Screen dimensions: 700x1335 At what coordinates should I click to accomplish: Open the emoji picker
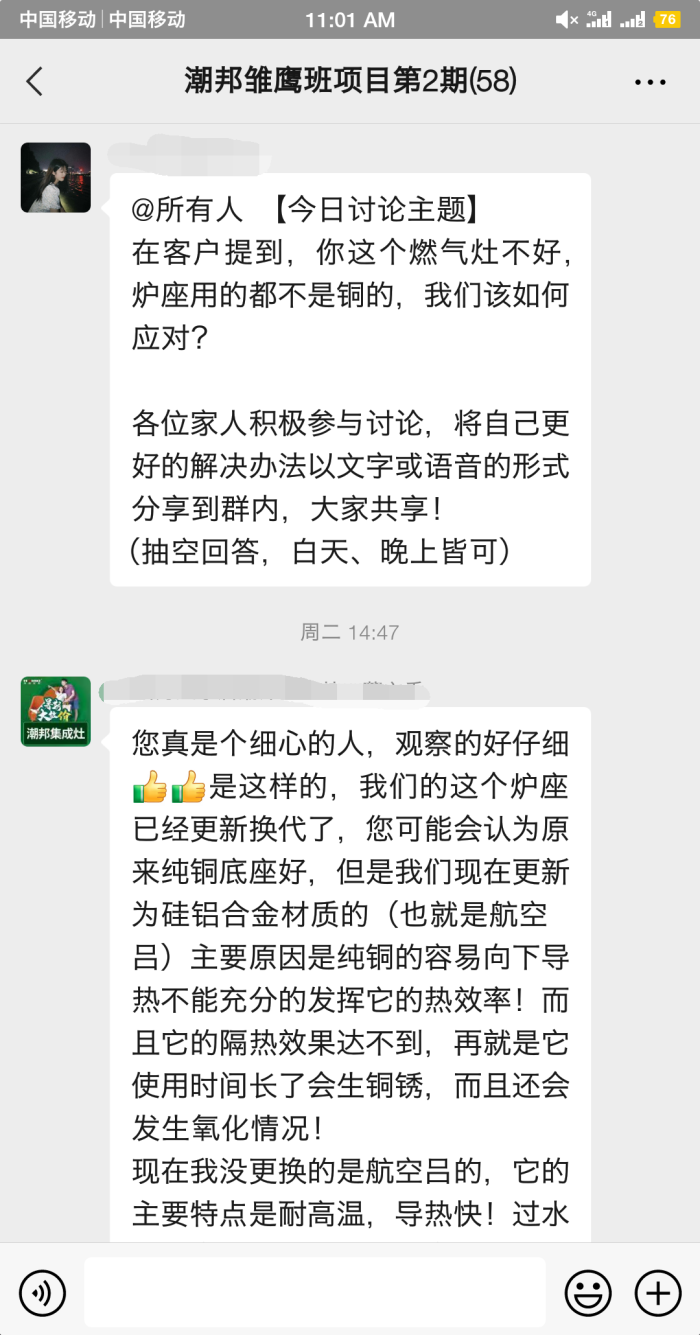pyautogui.click(x=588, y=1293)
